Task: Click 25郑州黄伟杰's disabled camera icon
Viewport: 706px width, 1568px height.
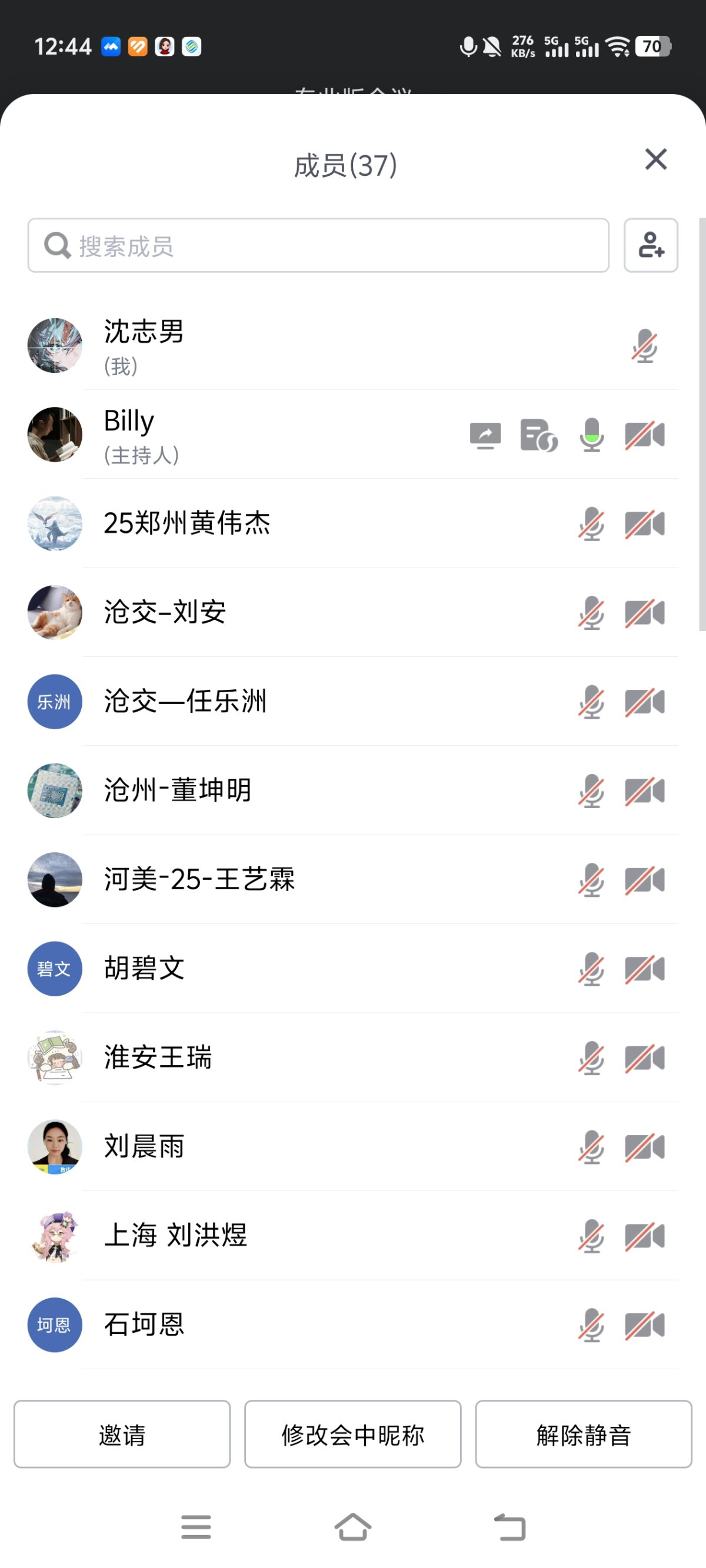Action: pyautogui.click(x=643, y=523)
